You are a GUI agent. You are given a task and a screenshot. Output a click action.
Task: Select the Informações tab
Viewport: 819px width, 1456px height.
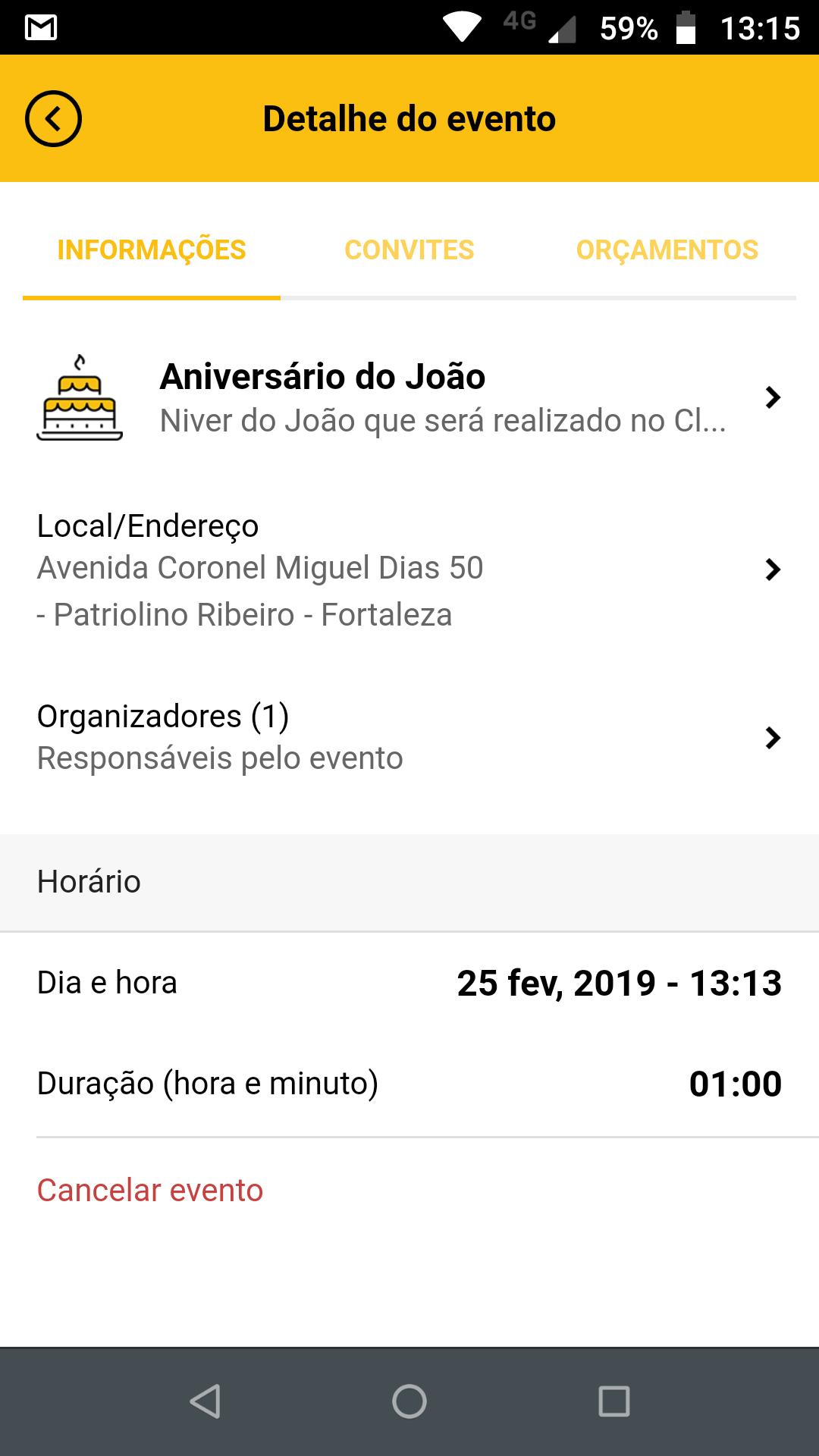[x=152, y=250]
